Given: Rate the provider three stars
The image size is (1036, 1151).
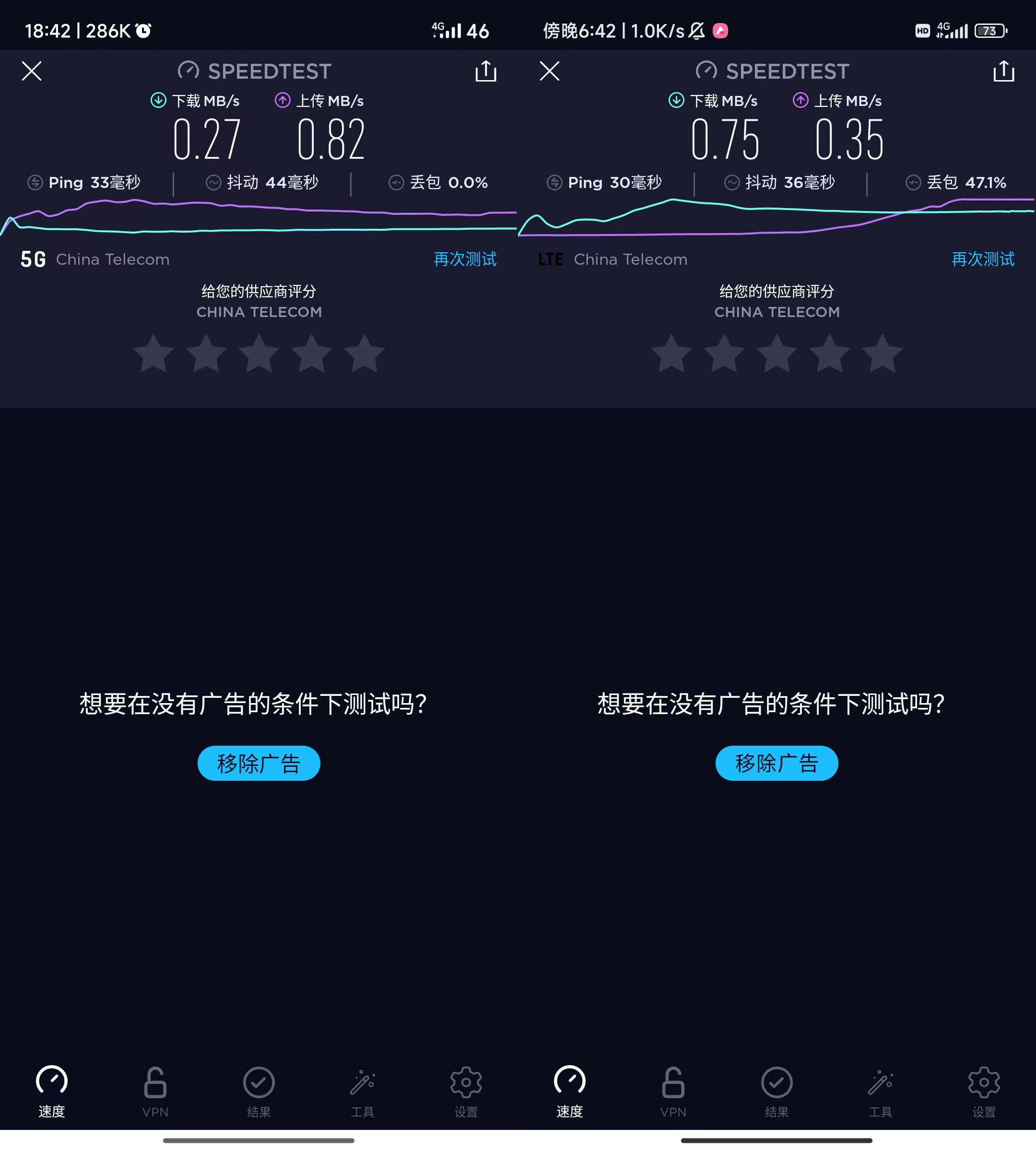Looking at the screenshot, I should pyautogui.click(x=259, y=353).
